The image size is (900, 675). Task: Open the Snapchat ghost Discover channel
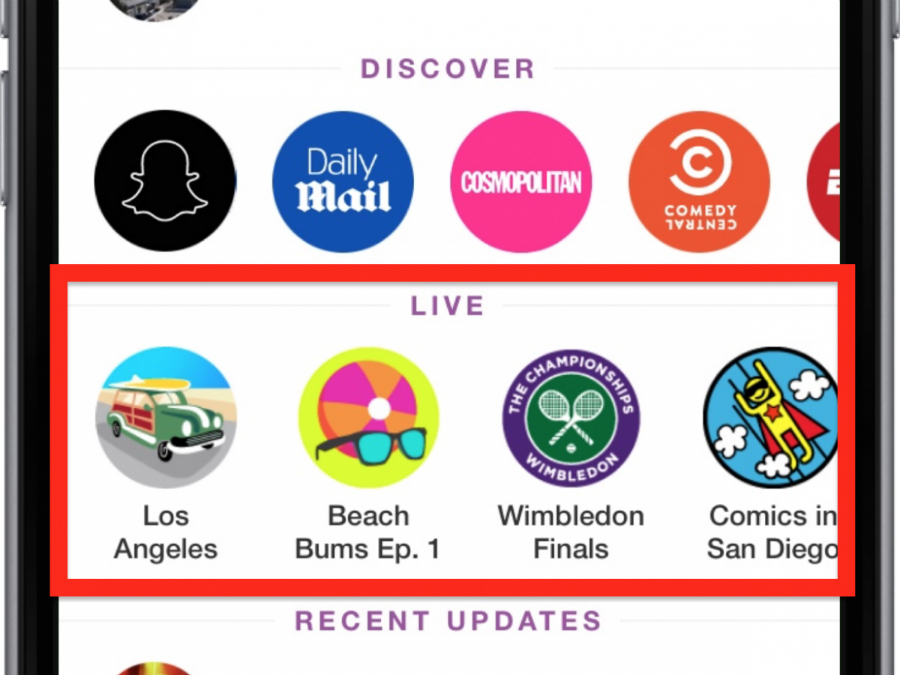coord(165,181)
